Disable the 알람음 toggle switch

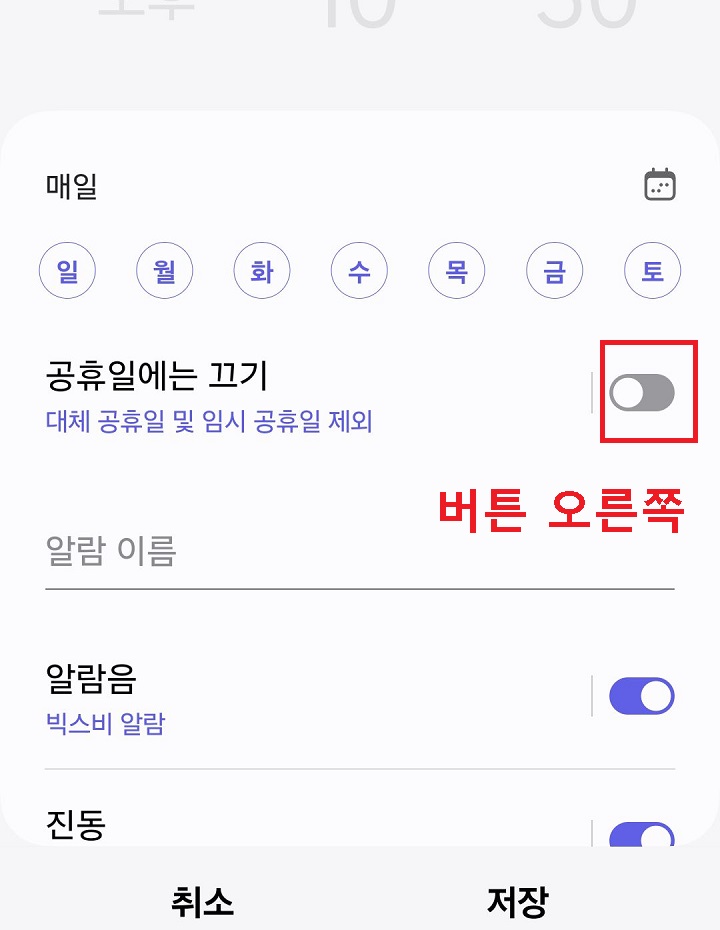tap(644, 695)
